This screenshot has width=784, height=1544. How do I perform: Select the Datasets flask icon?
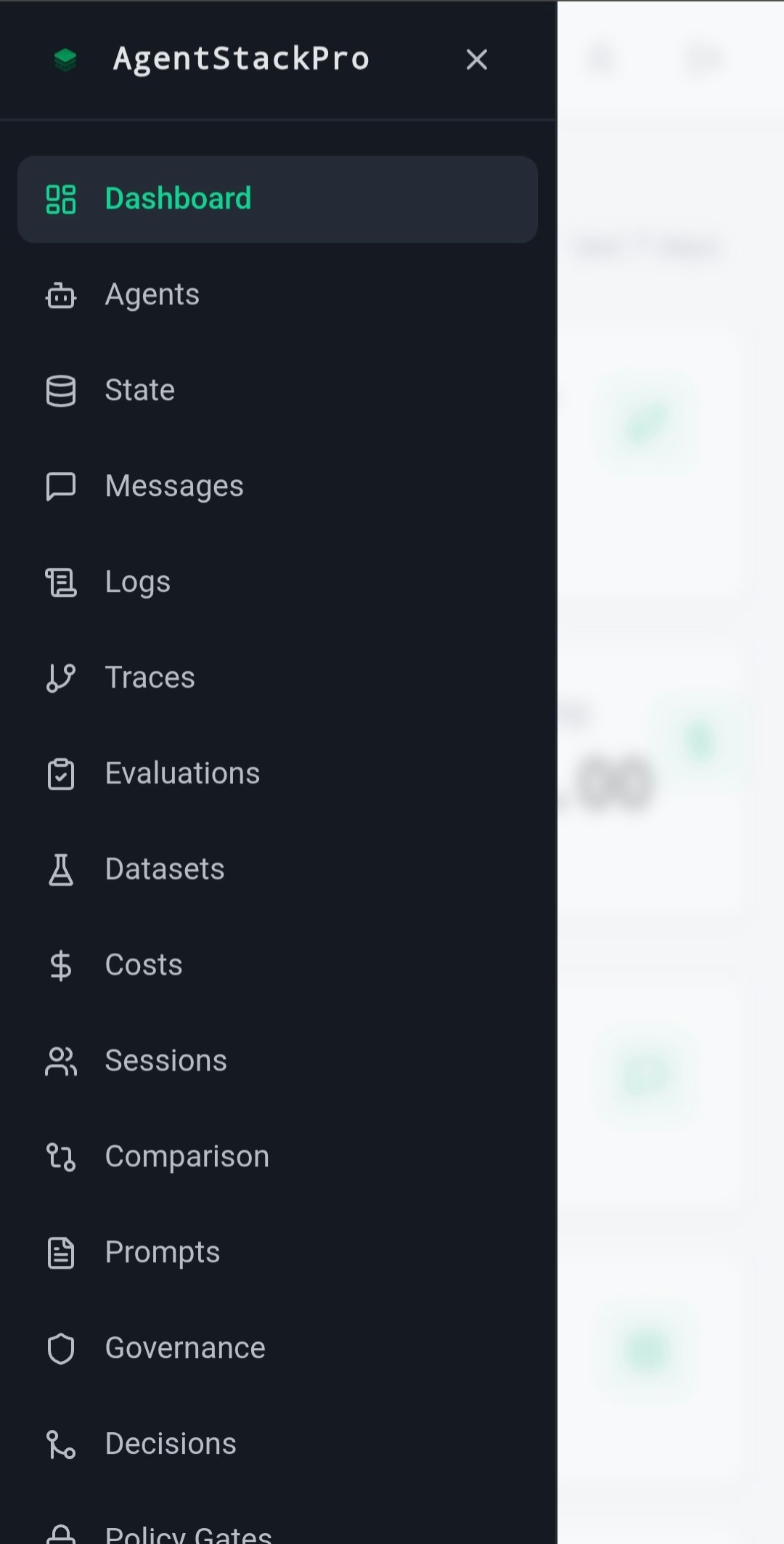tap(60, 869)
